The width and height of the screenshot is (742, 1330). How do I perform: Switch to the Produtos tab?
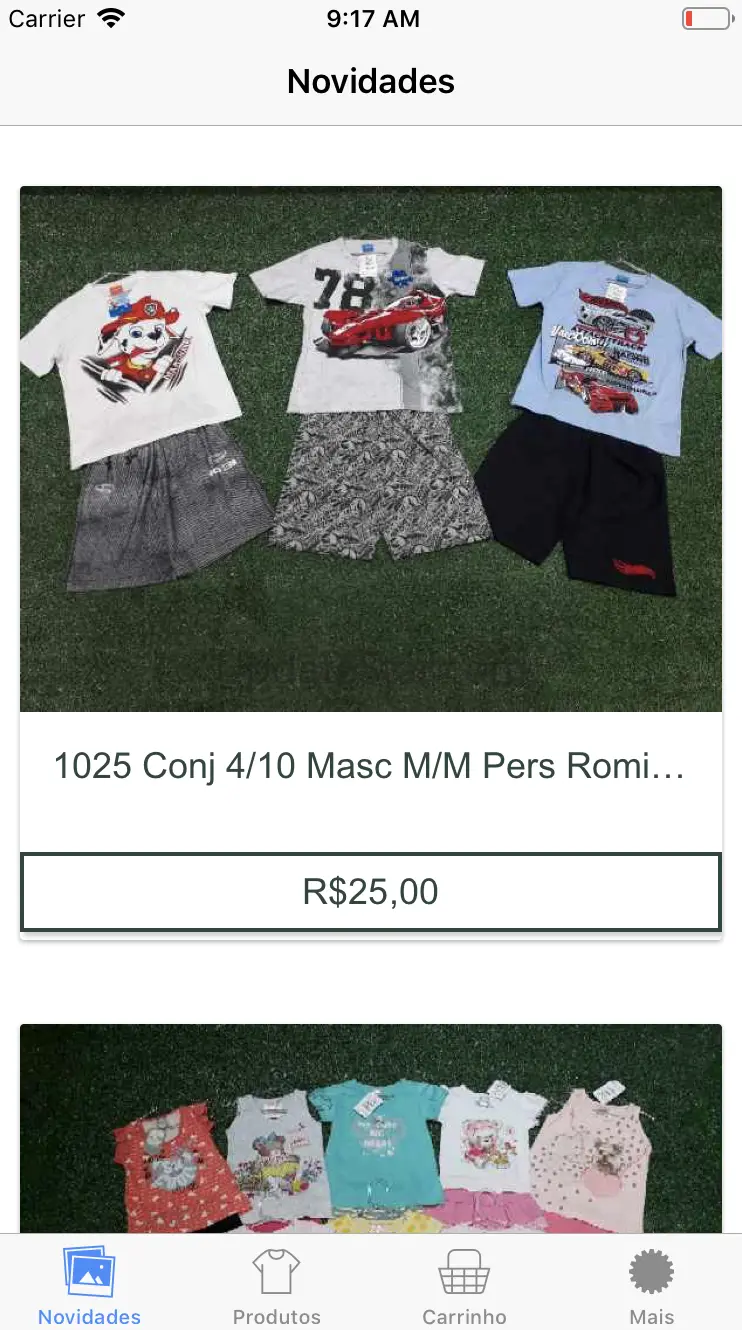pyautogui.click(x=276, y=1286)
